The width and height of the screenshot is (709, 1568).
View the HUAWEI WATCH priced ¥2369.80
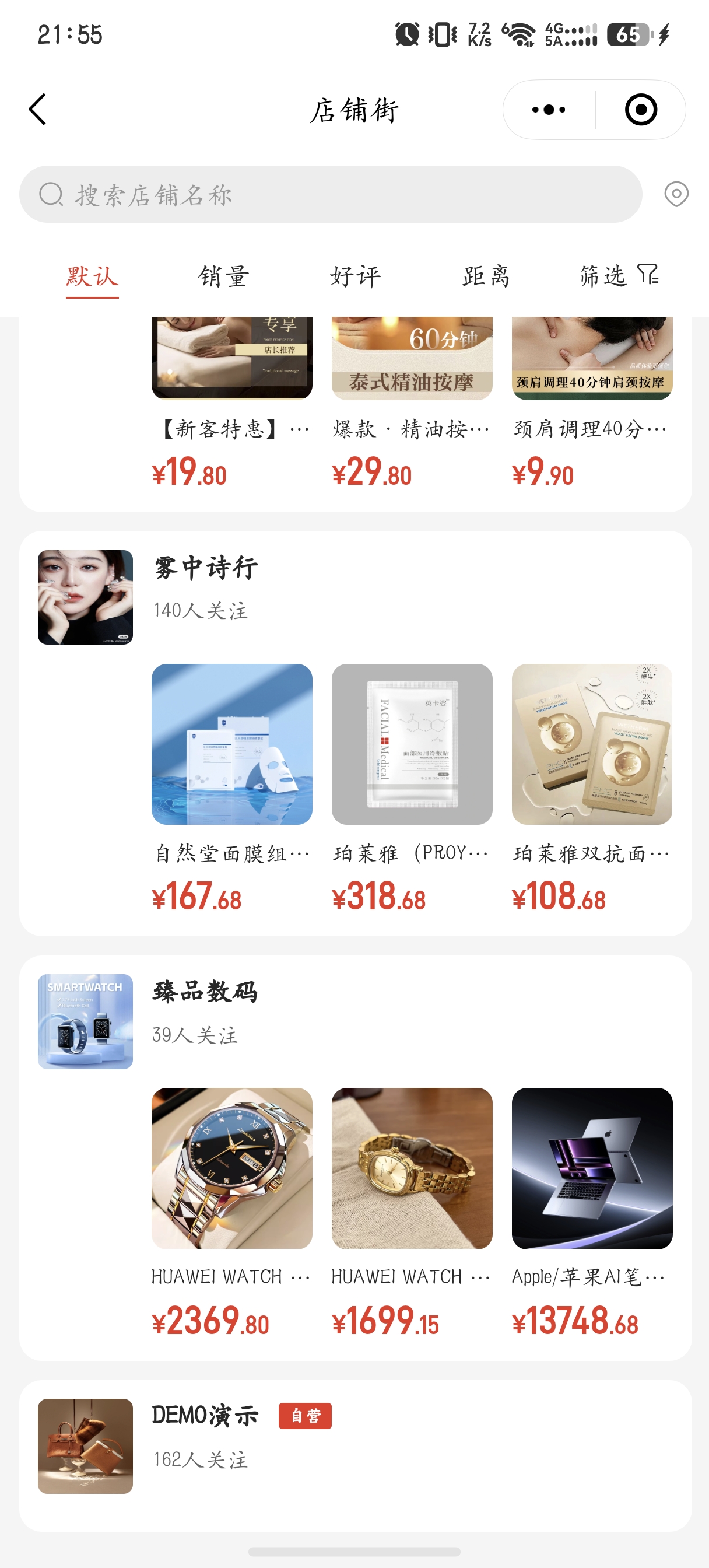coord(232,1168)
